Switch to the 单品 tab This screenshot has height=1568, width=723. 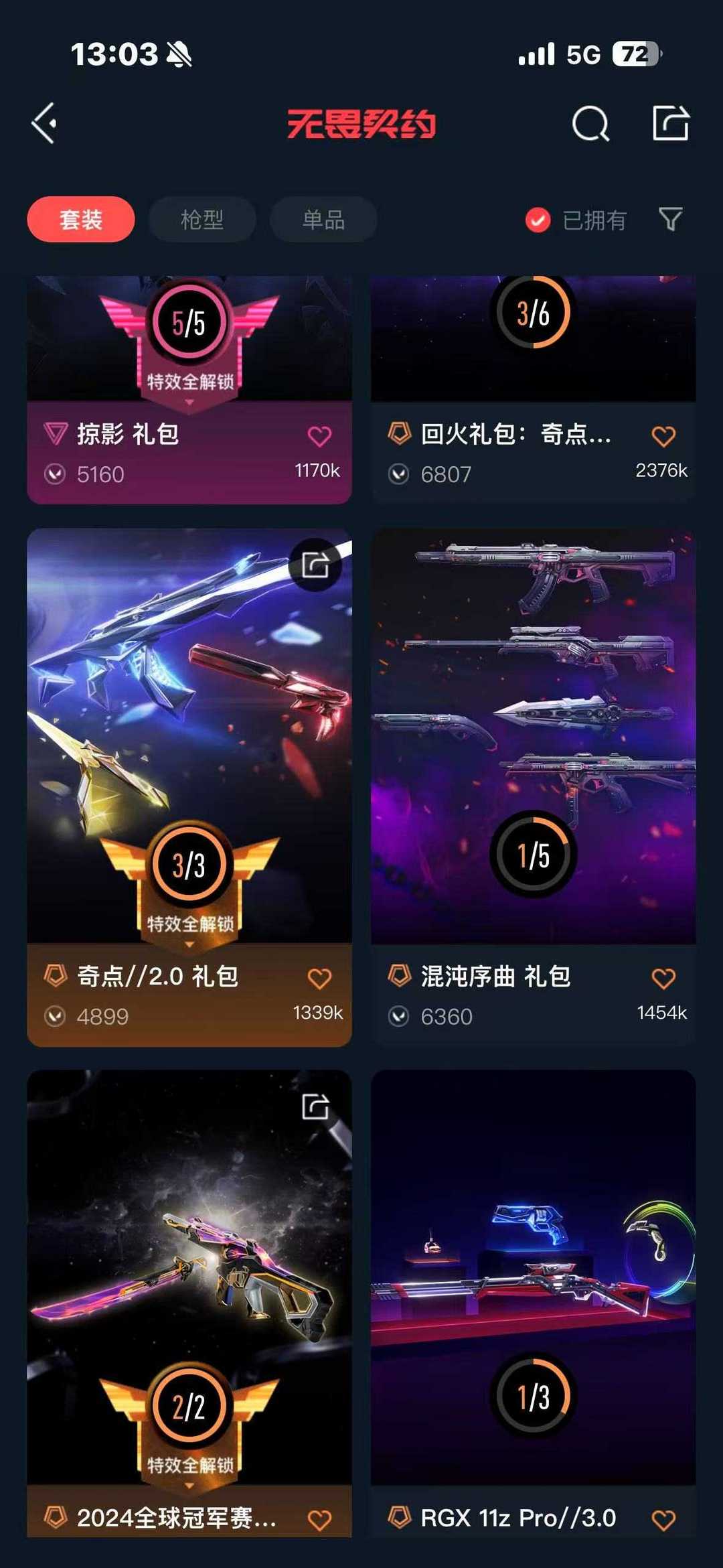point(323,219)
